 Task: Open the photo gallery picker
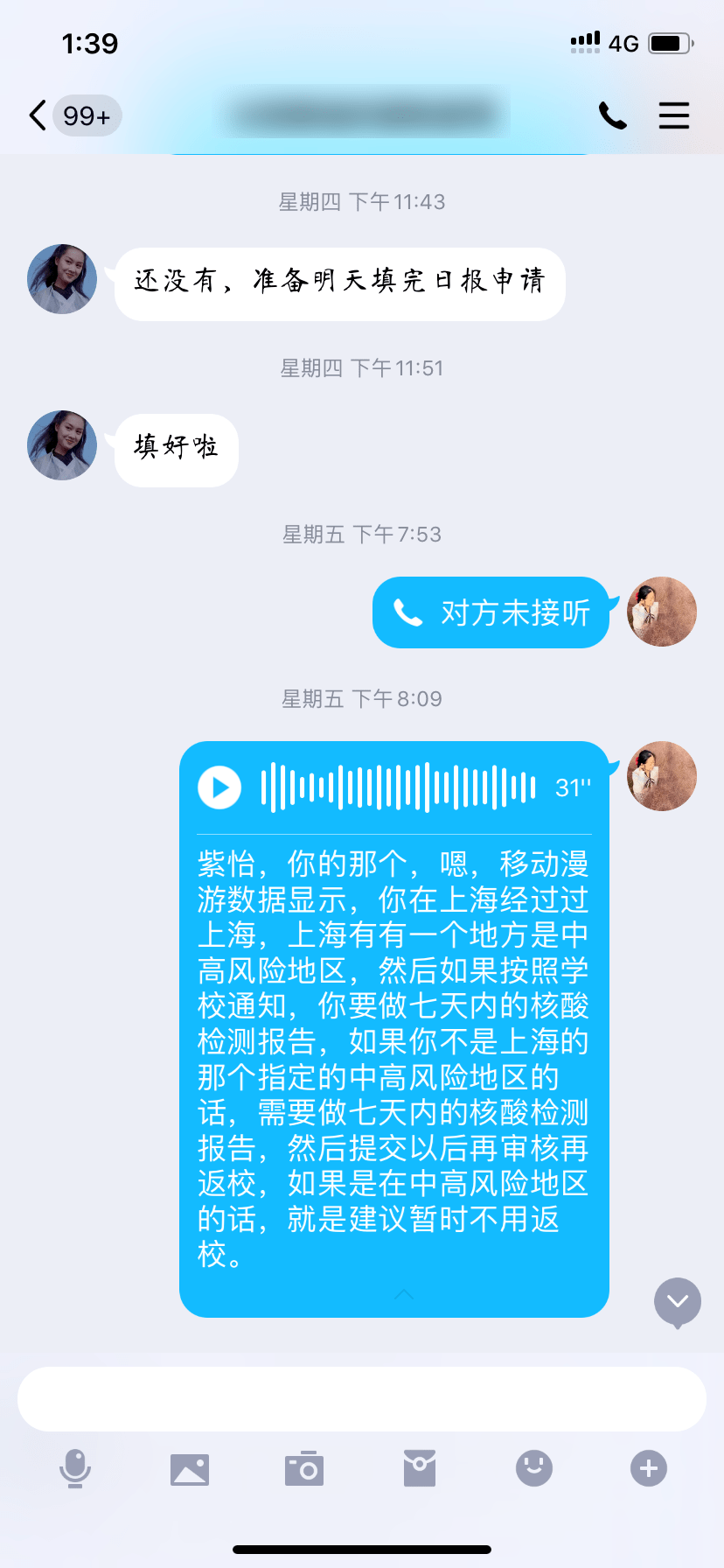click(190, 1468)
